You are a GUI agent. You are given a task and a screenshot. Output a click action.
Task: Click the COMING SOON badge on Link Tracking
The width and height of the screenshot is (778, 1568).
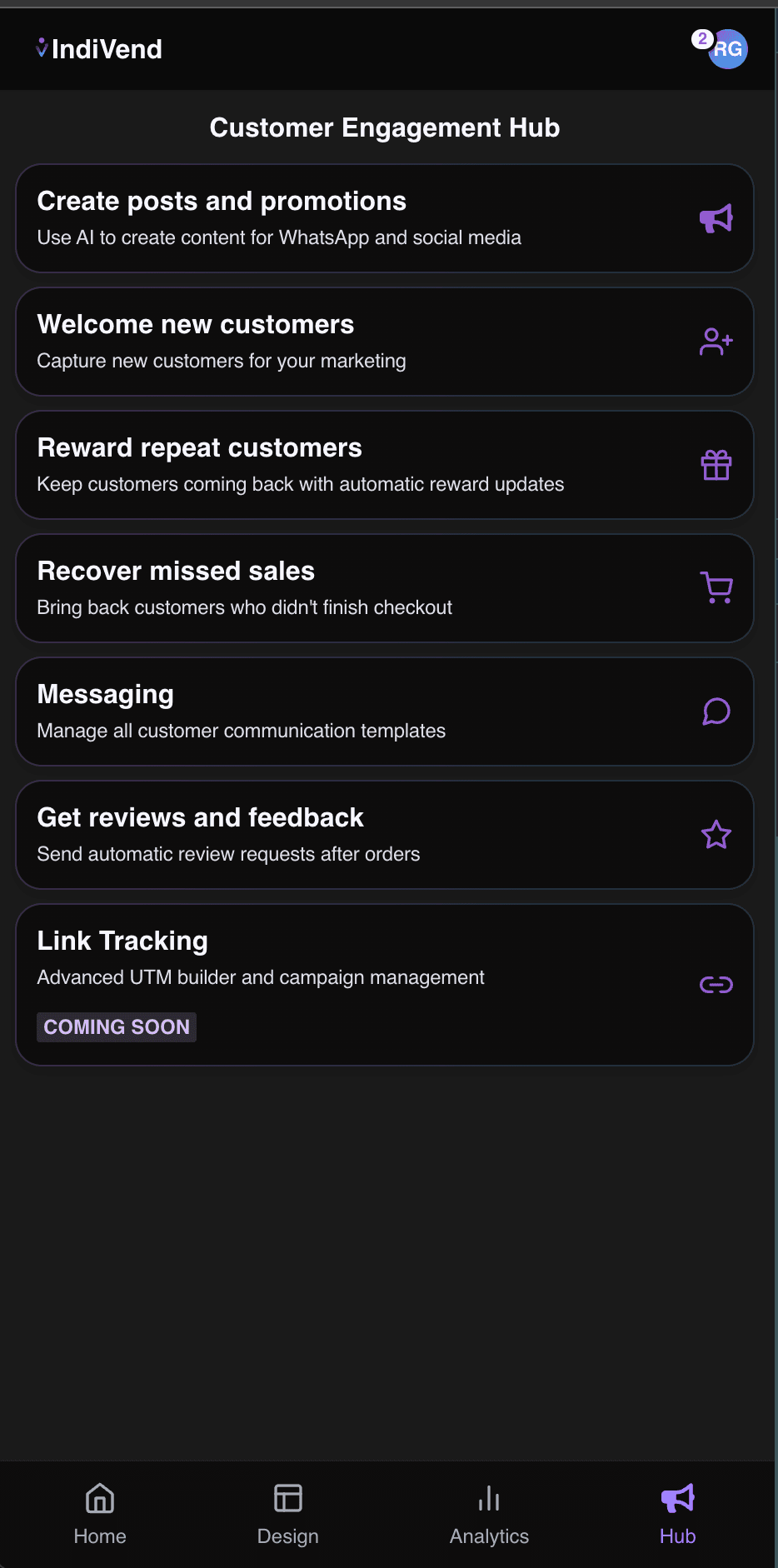116,1026
